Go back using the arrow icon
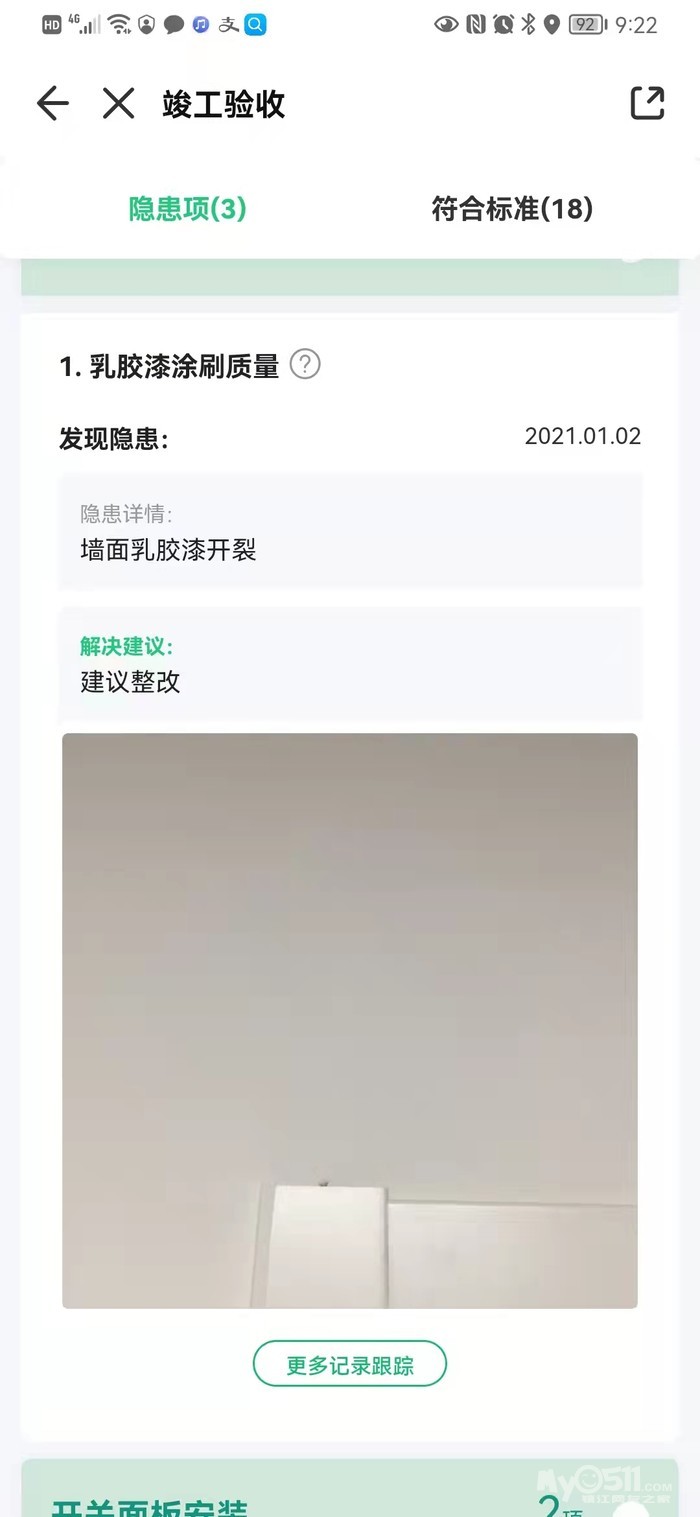Viewport: 700px width, 1517px height. [52, 103]
